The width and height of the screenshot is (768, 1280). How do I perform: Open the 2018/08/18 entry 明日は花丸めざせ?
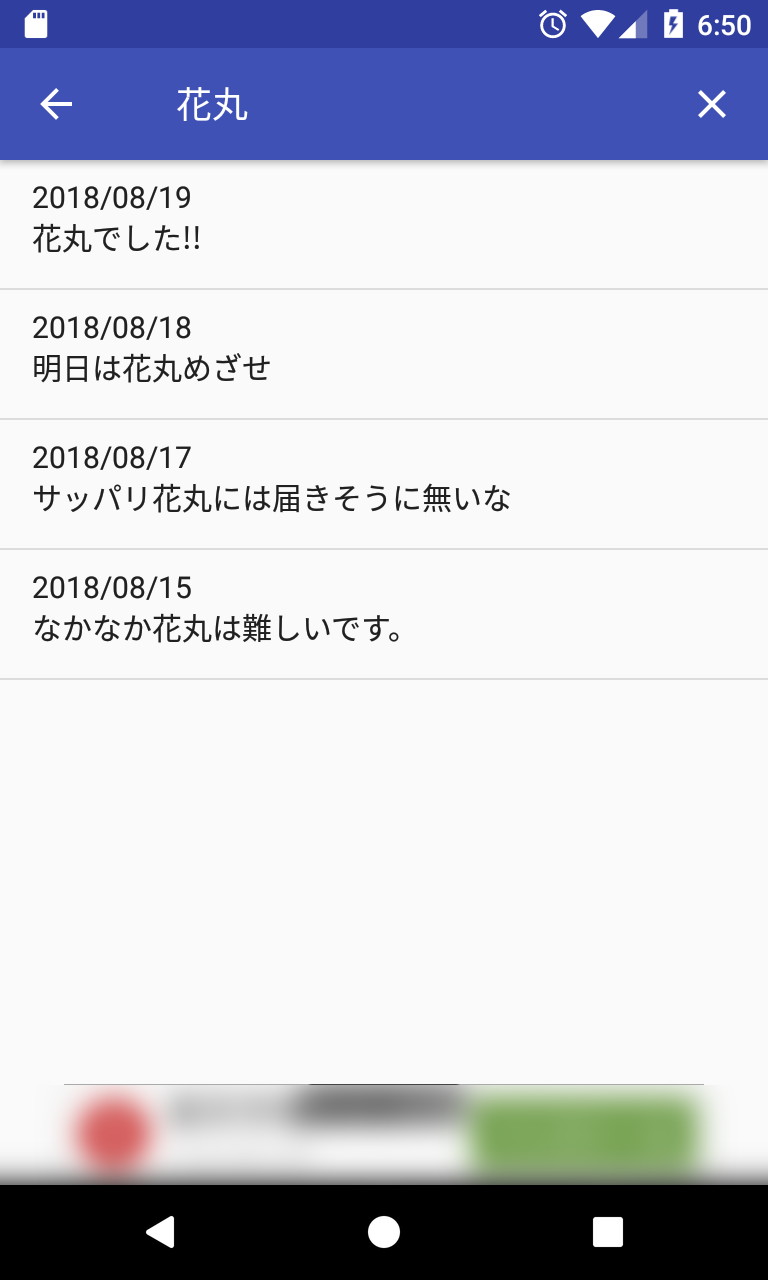(384, 355)
